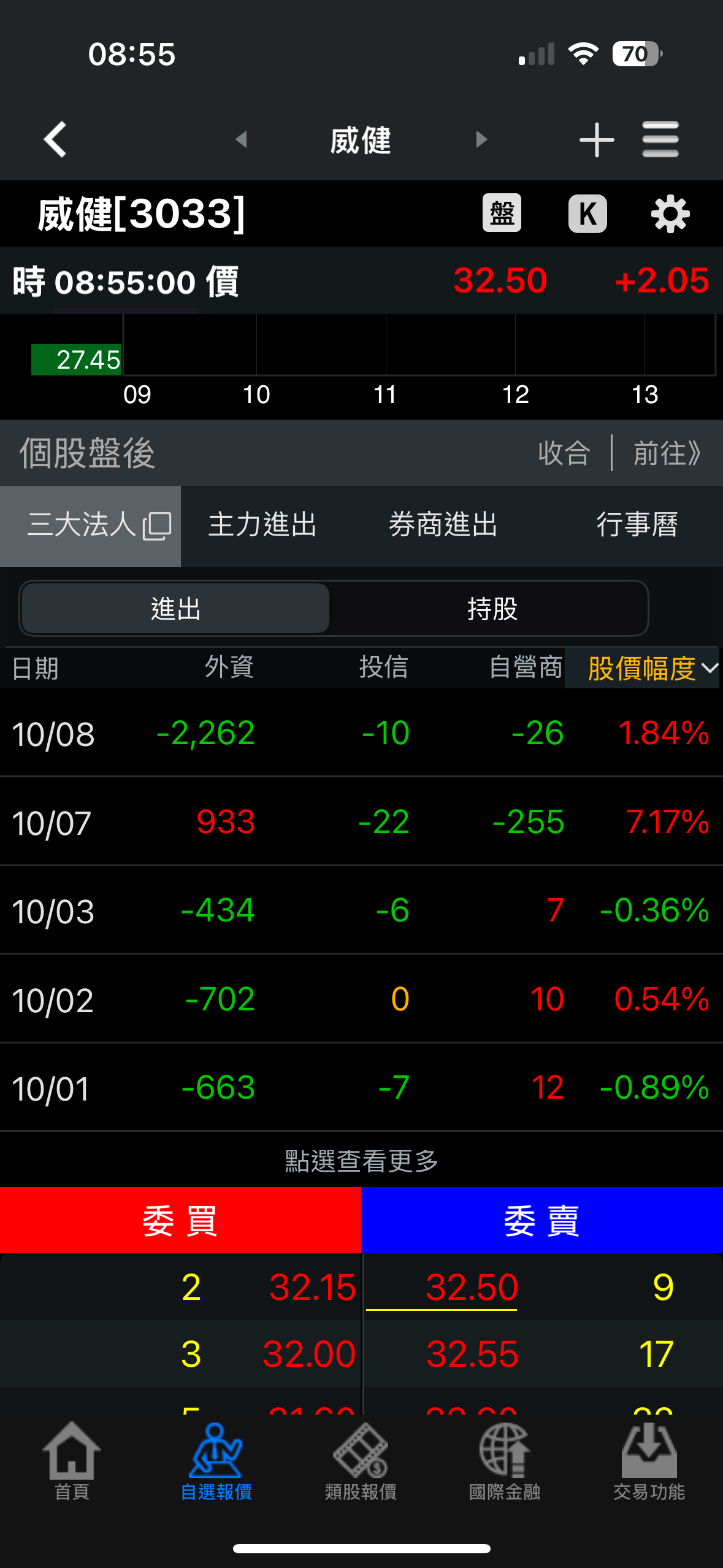Open the K-line chart icon
The image size is (723, 1568).
tap(587, 213)
